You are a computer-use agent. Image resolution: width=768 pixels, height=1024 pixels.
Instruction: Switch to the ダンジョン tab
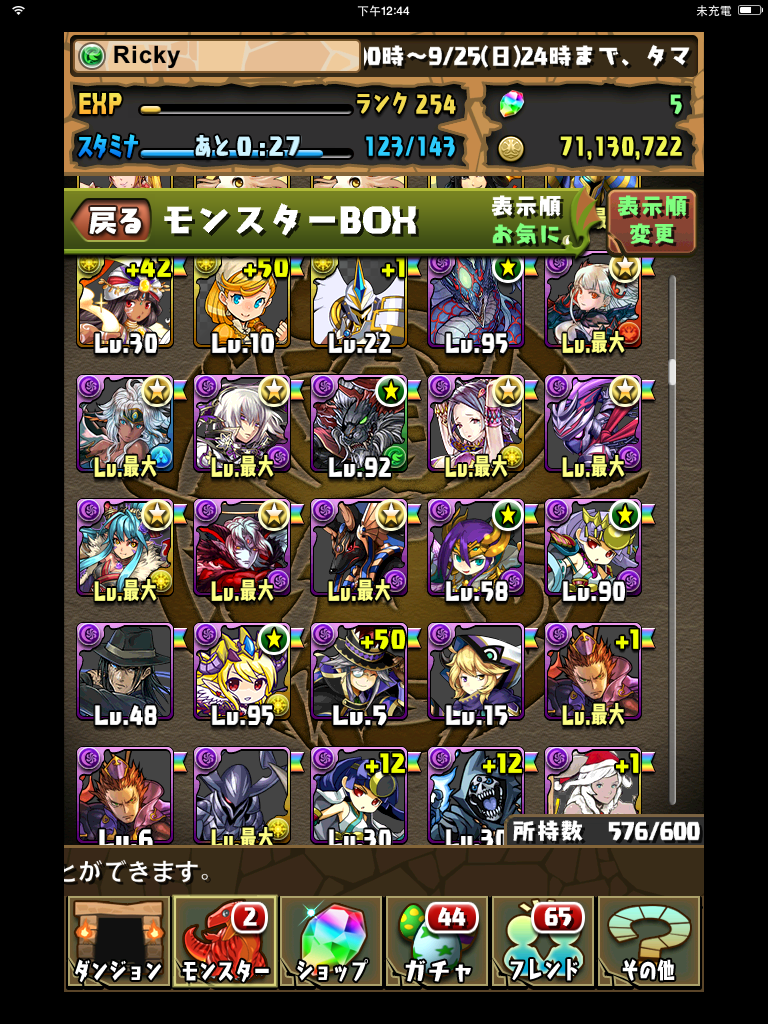(x=119, y=942)
